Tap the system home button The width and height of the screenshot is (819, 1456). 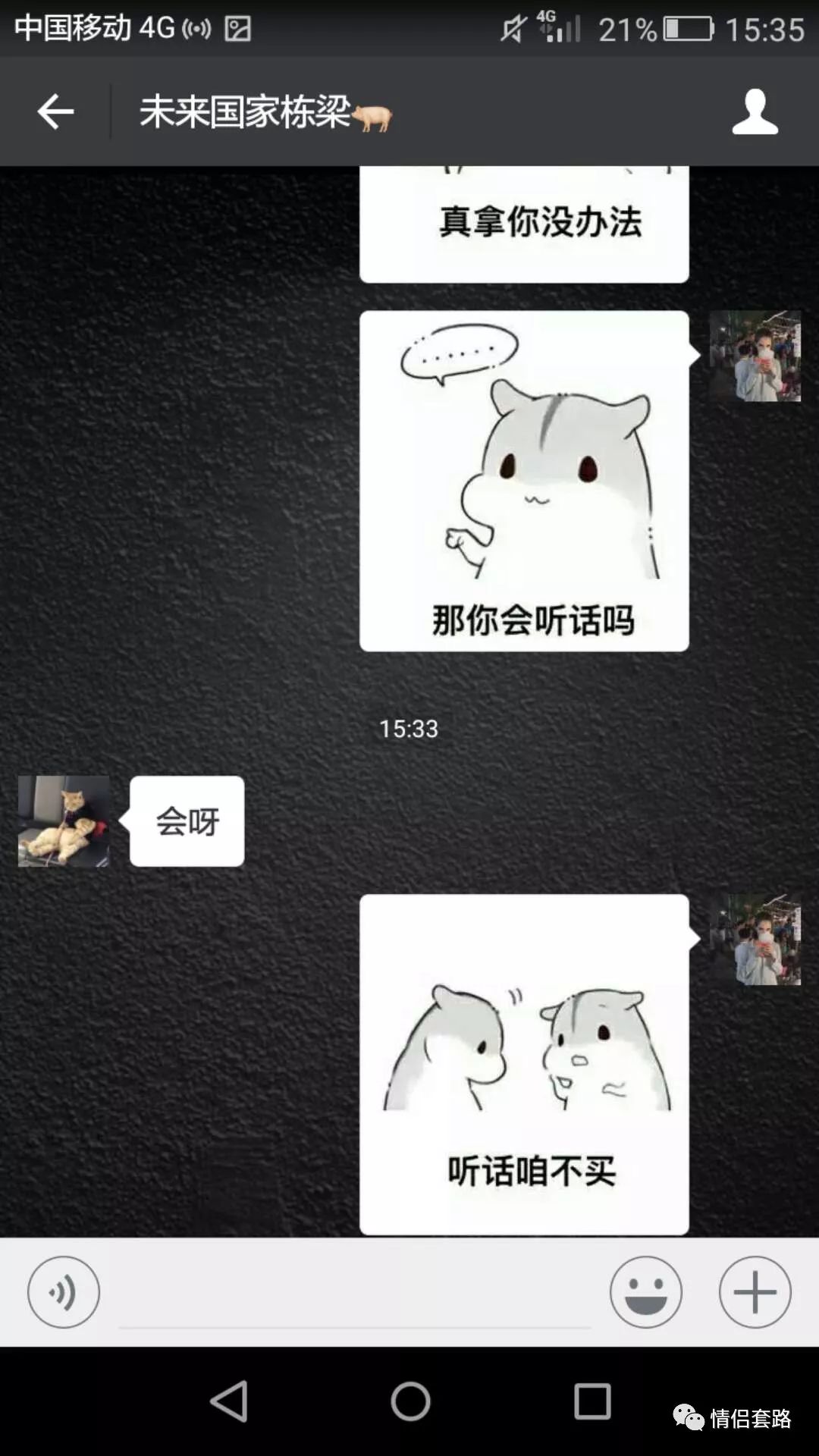click(x=410, y=1401)
